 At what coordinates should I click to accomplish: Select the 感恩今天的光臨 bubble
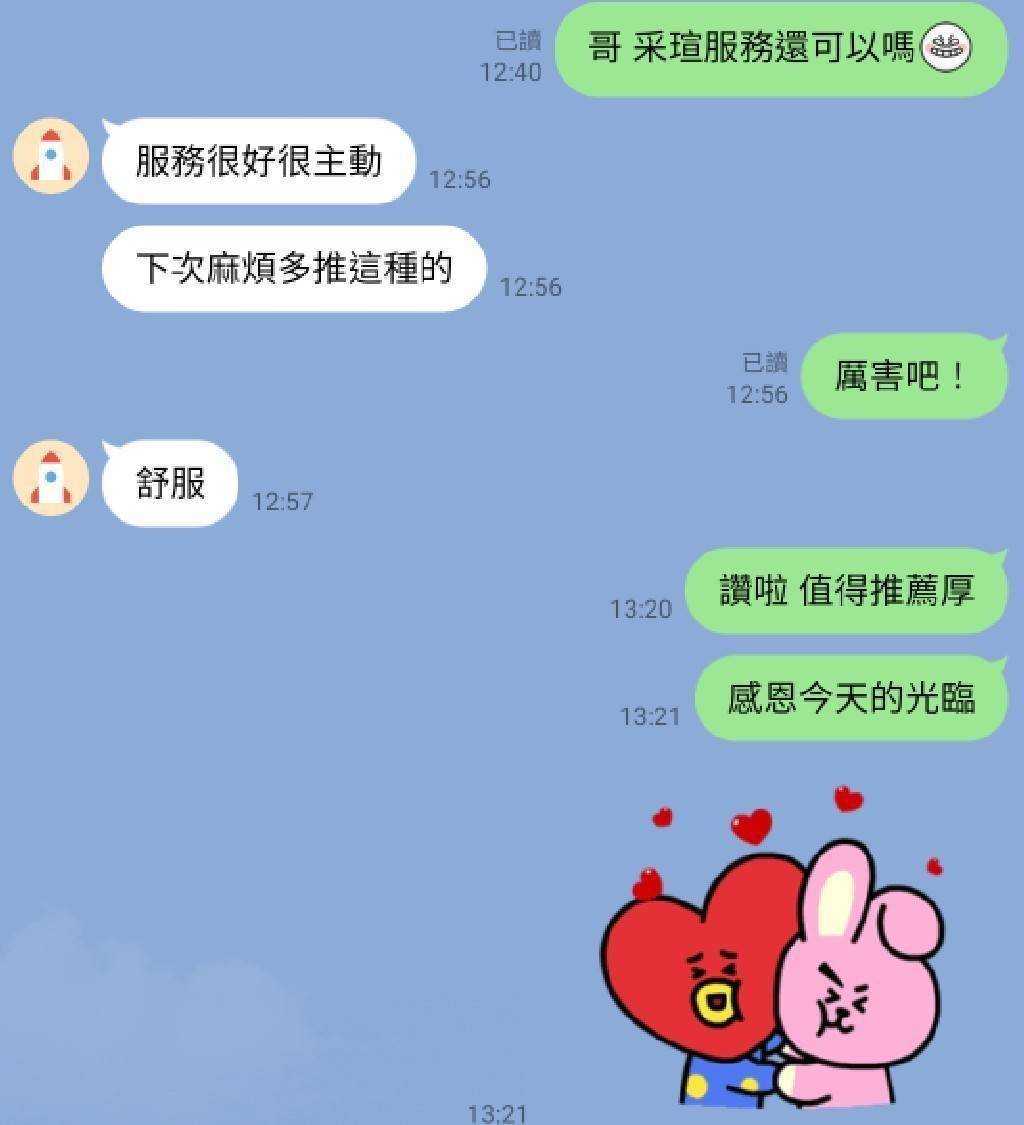pos(851,698)
